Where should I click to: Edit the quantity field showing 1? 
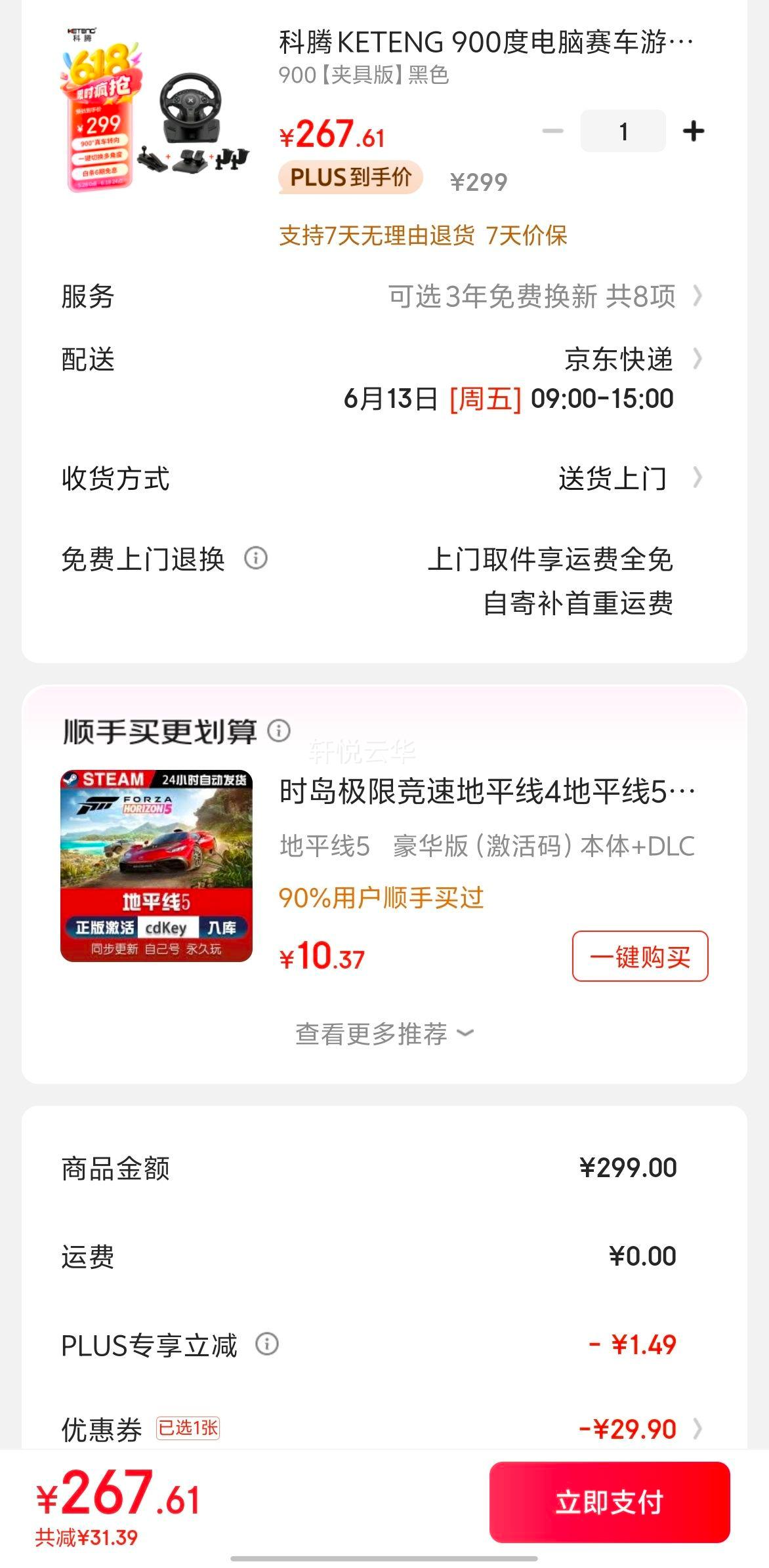pyautogui.click(x=623, y=132)
